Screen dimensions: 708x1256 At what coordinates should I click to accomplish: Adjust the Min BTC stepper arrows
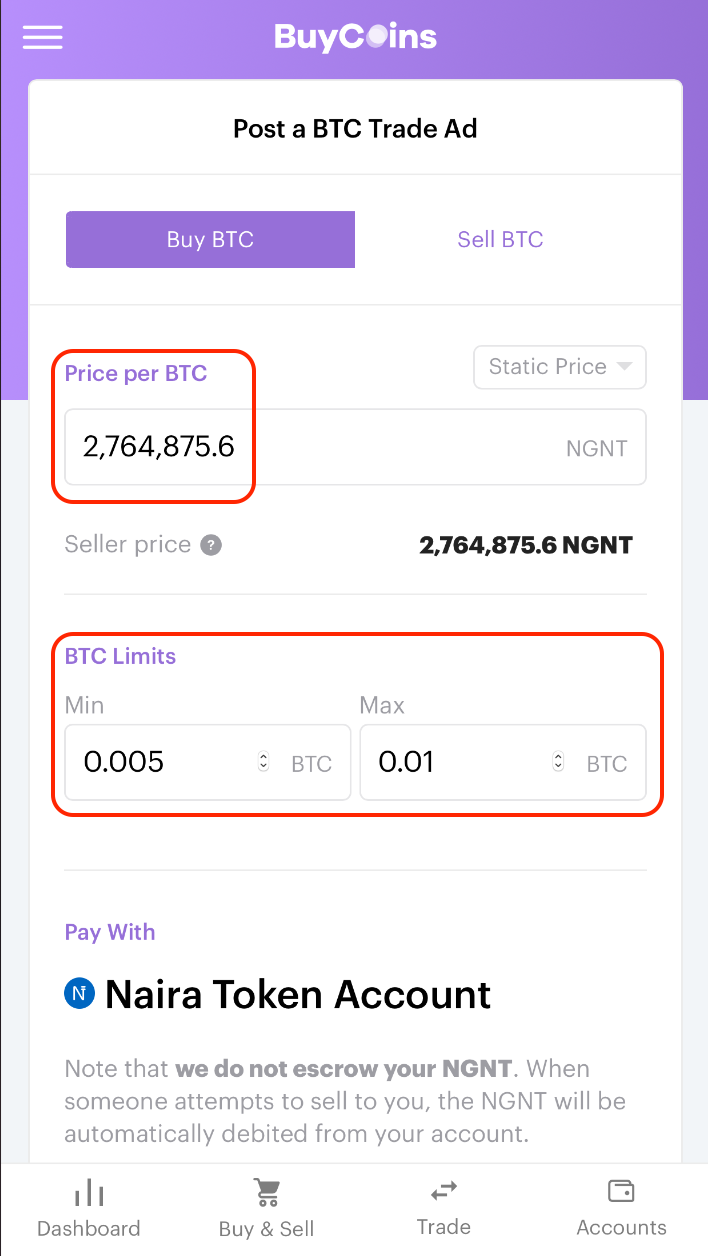point(264,762)
